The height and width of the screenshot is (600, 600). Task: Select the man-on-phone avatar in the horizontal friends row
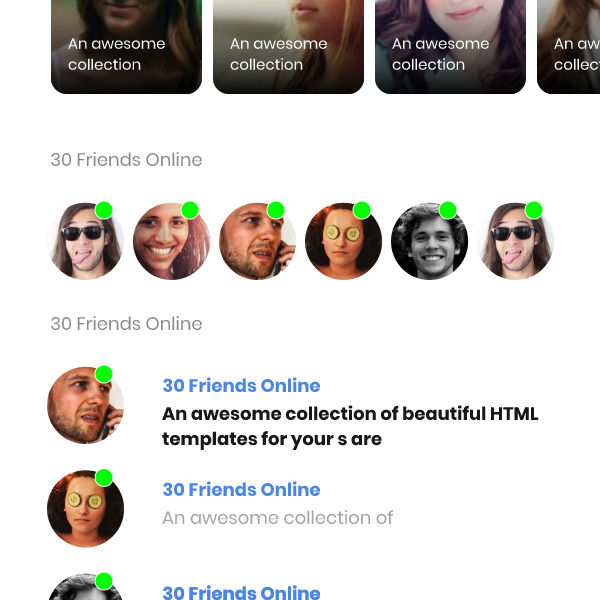[257, 242]
